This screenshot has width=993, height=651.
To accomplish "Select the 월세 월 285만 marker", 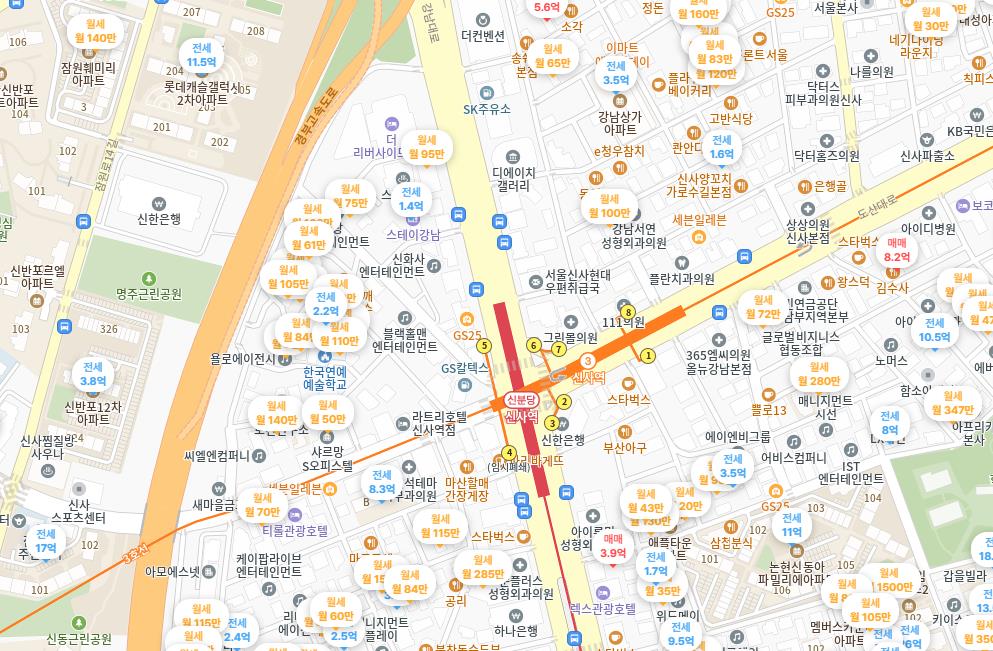I will (482, 567).
